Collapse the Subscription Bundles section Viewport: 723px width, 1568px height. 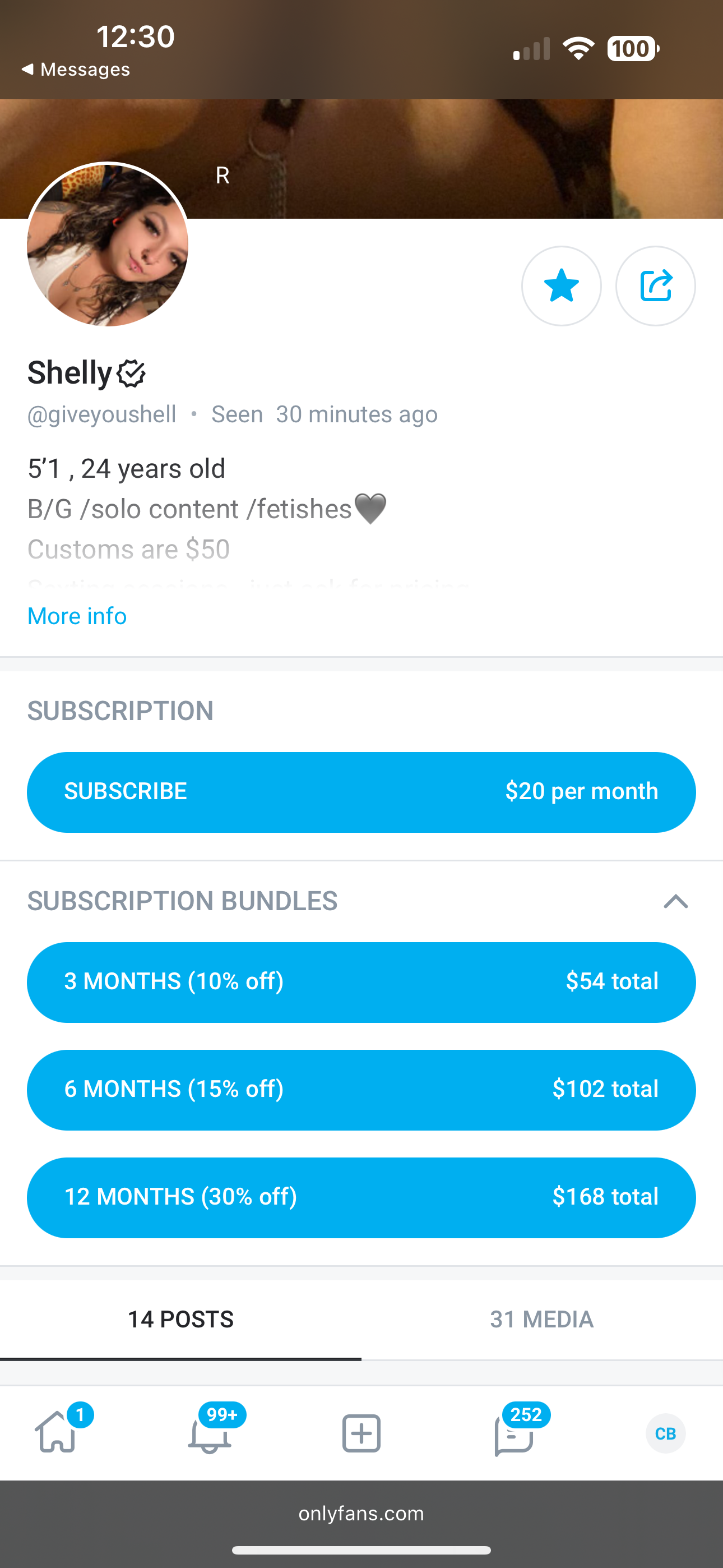click(x=675, y=901)
